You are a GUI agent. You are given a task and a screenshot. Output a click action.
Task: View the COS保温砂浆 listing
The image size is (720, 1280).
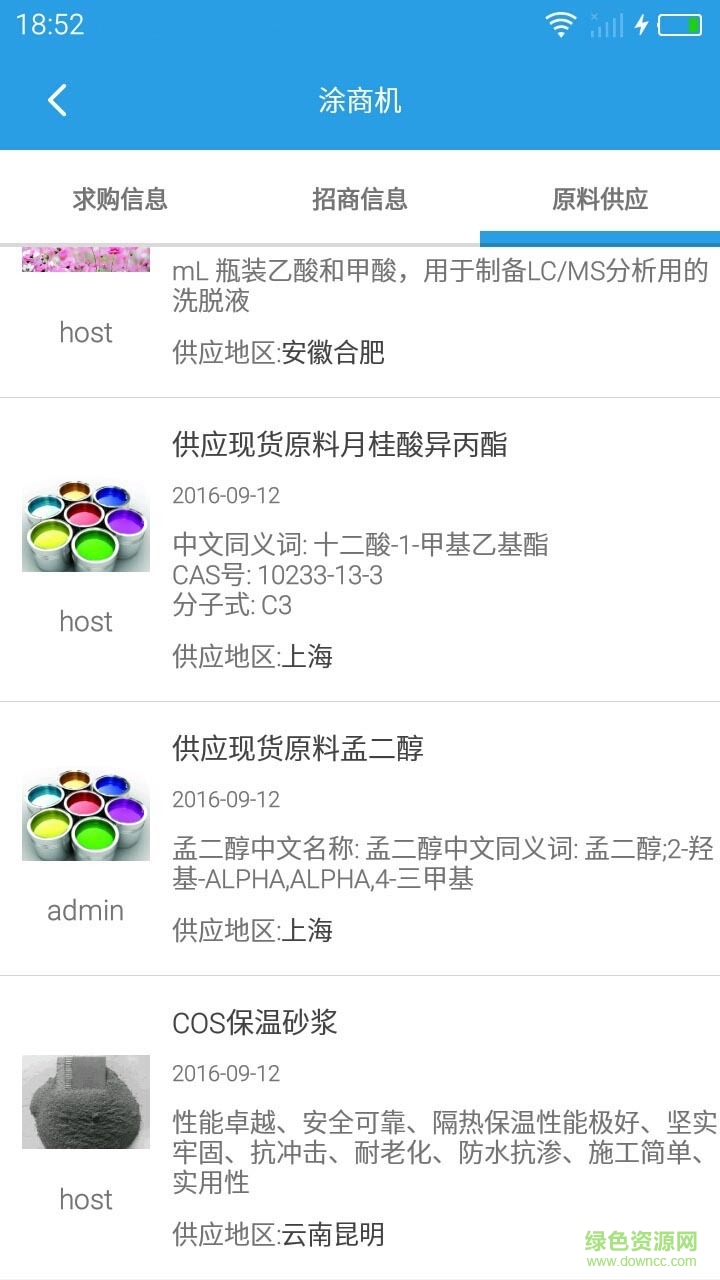tap(255, 1023)
